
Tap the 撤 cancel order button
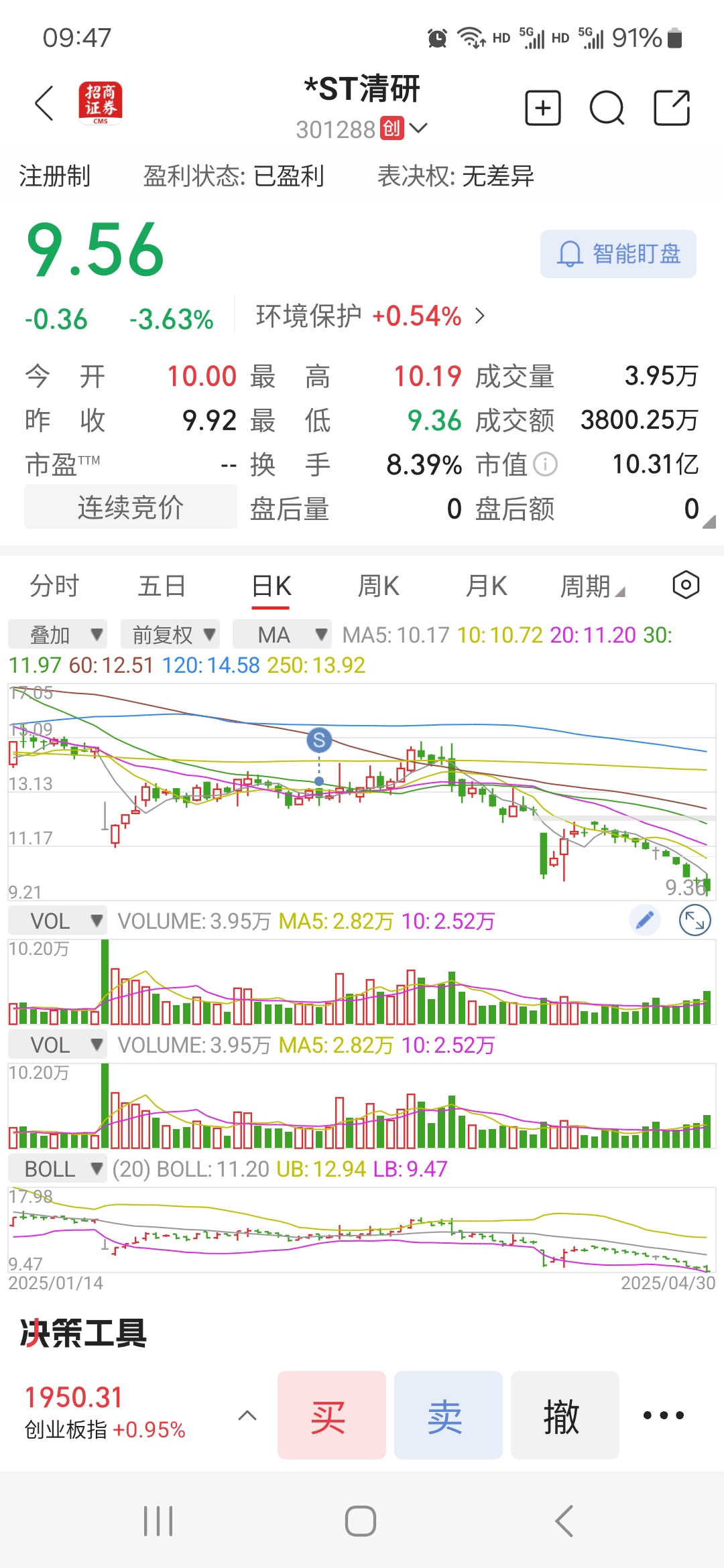(565, 1415)
